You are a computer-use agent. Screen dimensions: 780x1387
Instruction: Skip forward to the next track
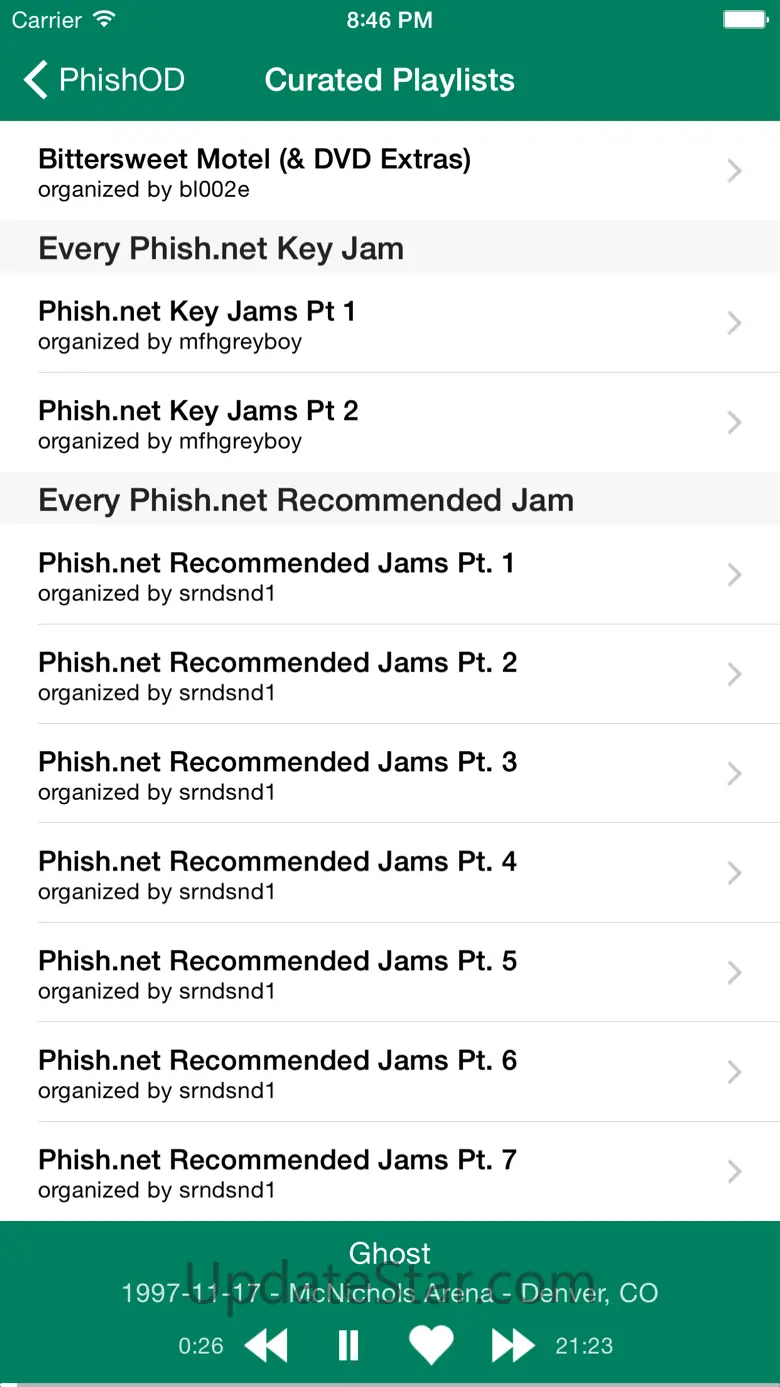coord(513,1346)
